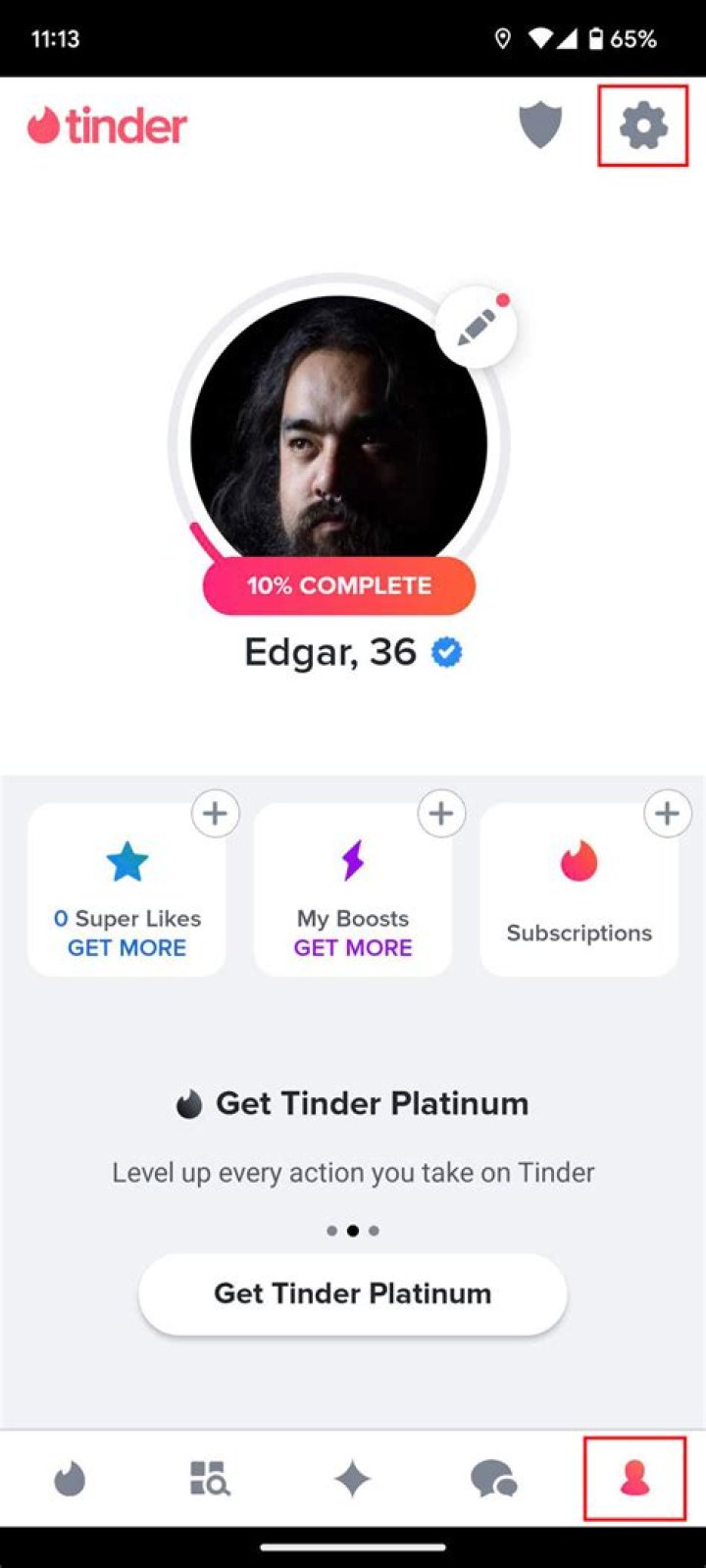Tap the Get Tinder Platinum button
Screen dimensions: 706x1568
(x=353, y=1293)
